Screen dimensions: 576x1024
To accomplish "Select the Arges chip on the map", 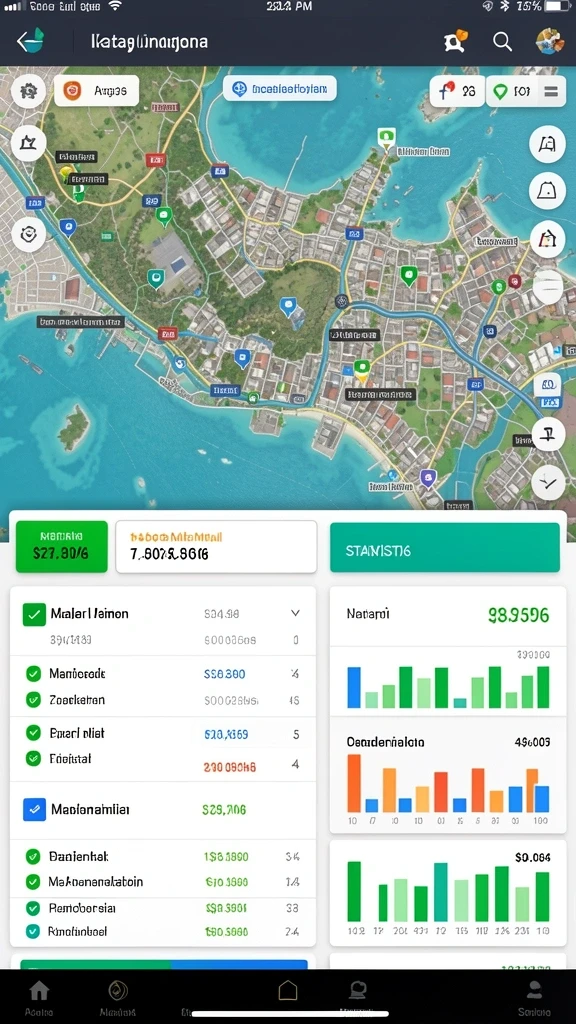I will pyautogui.click(x=97, y=91).
